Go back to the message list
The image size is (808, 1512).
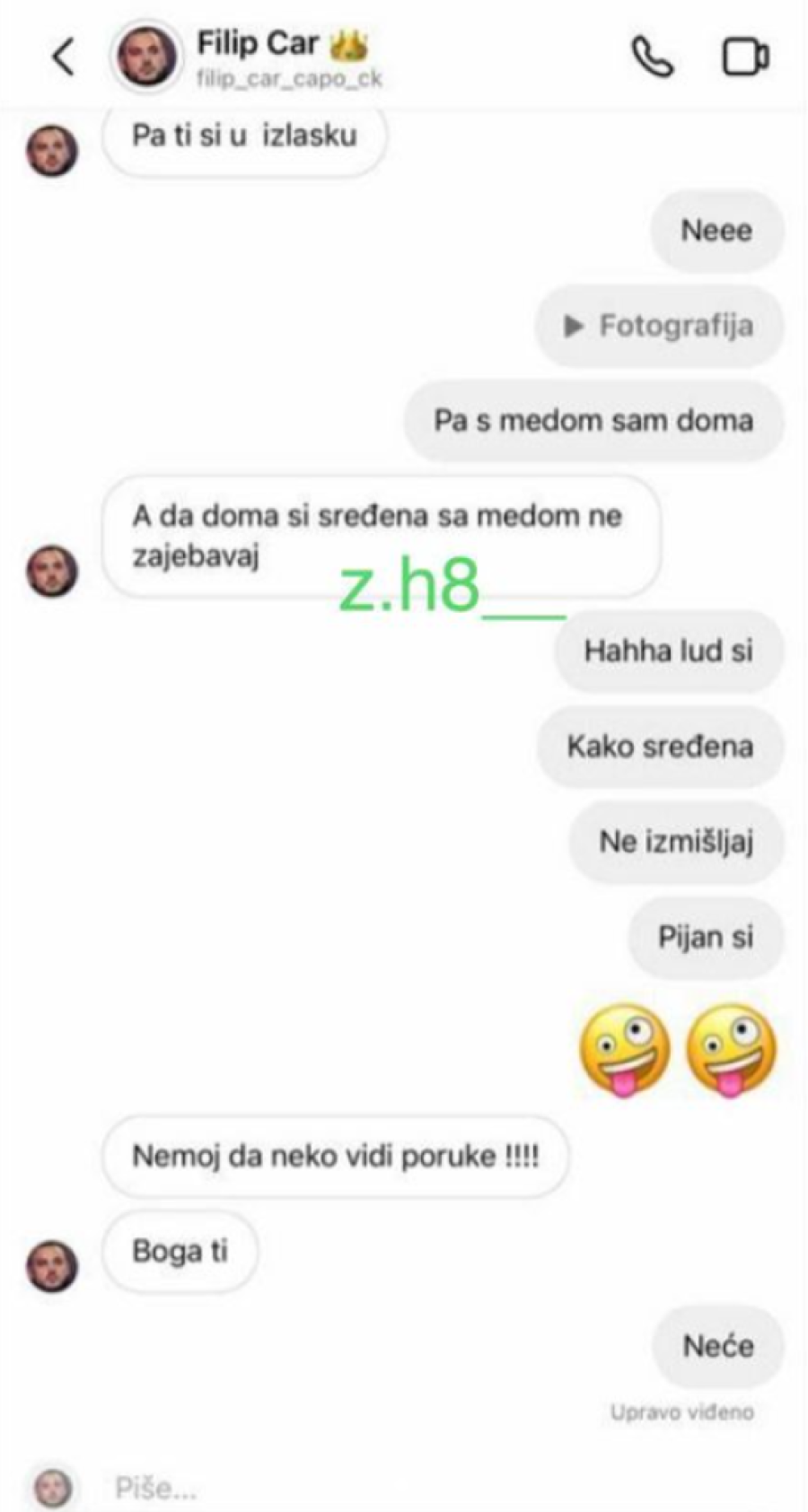tap(62, 57)
